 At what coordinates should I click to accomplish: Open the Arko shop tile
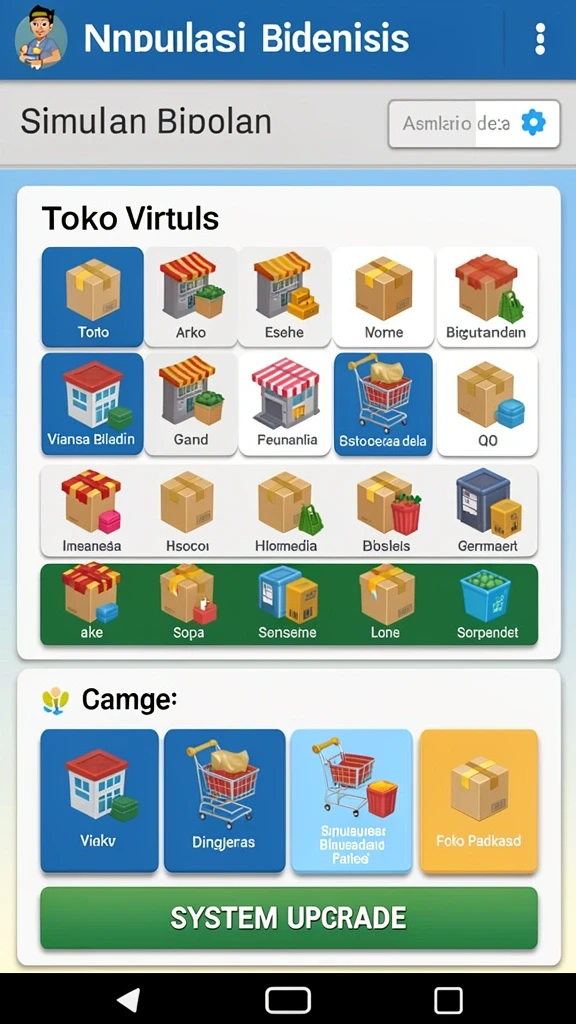(x=191, y=296)
